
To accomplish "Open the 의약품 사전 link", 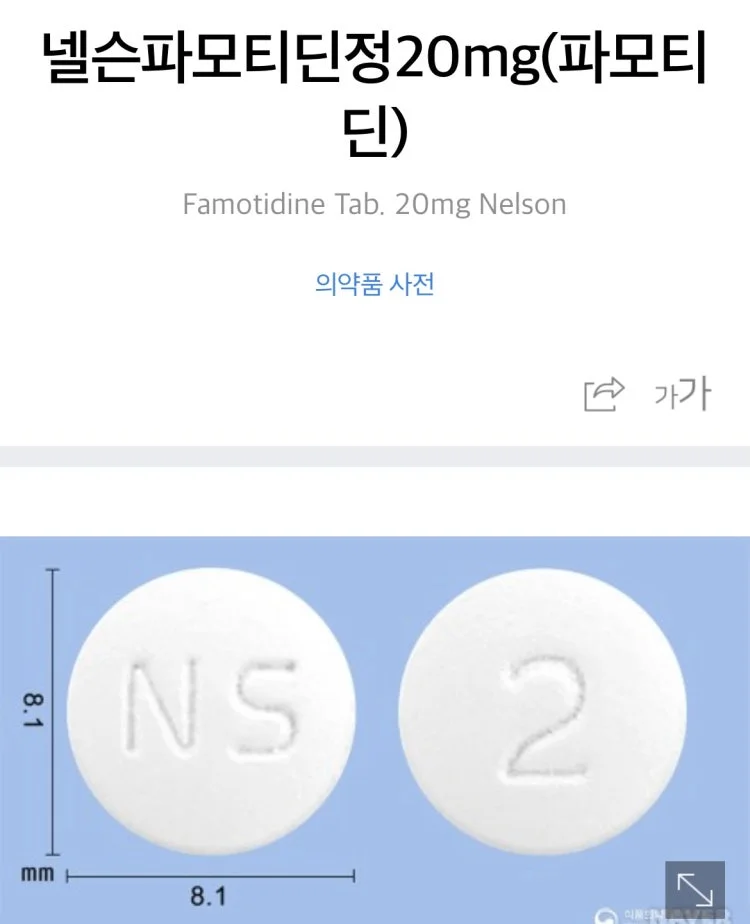I will click(374, 285).
